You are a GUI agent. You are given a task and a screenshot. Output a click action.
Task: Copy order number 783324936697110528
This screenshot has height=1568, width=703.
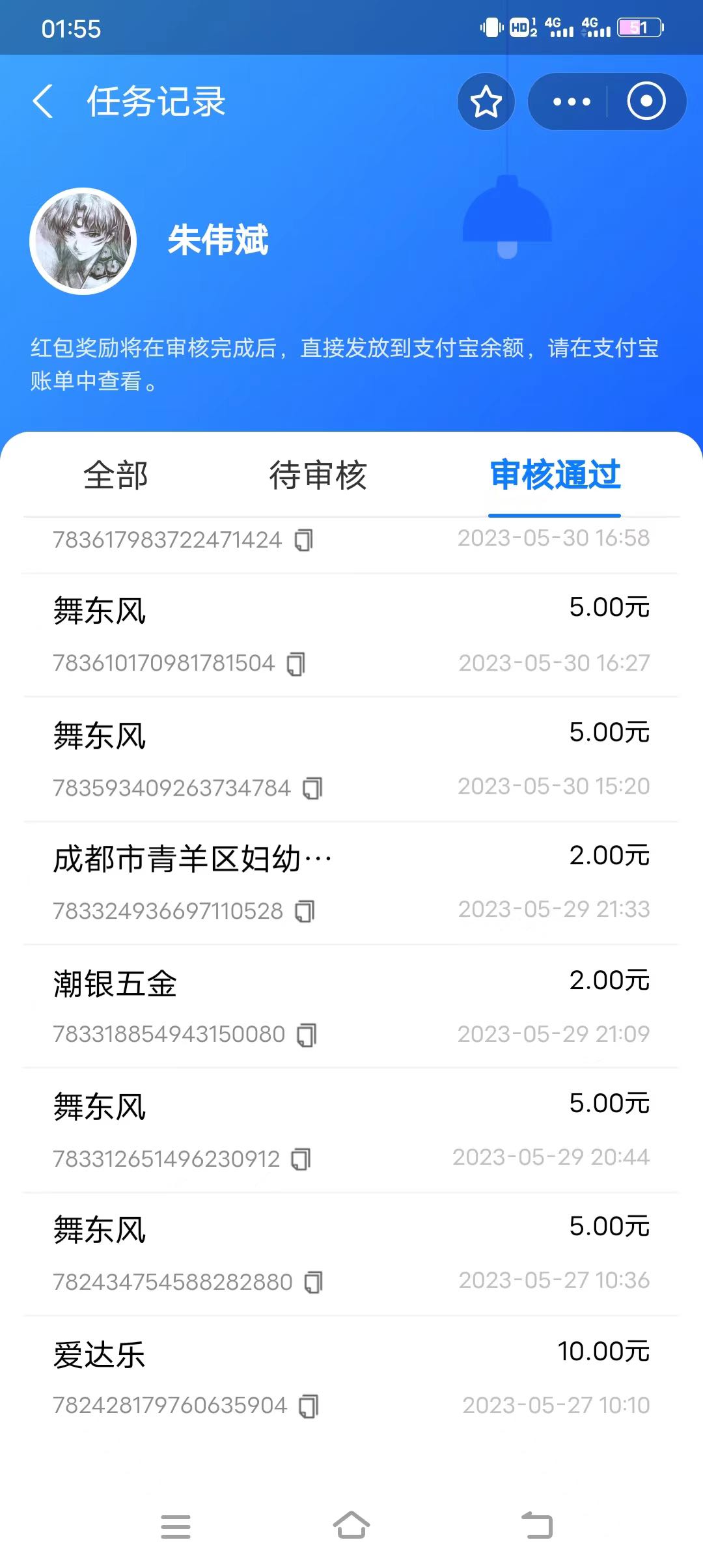(x=305, y=911)
